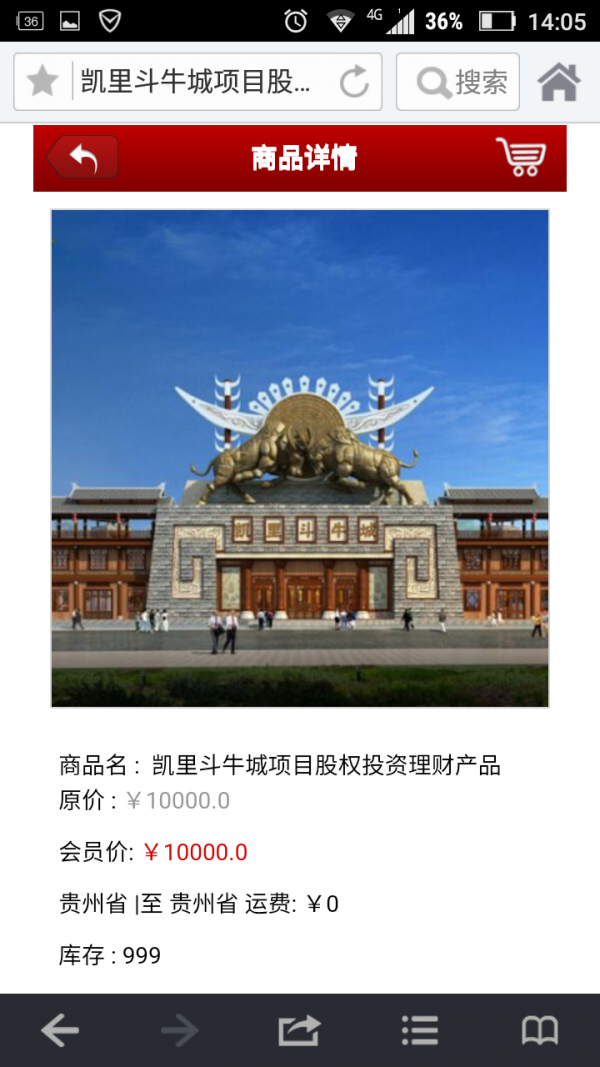Go back from 商品详情 using red arrow
The image size is (600, 1067).
tap(82, 158)
